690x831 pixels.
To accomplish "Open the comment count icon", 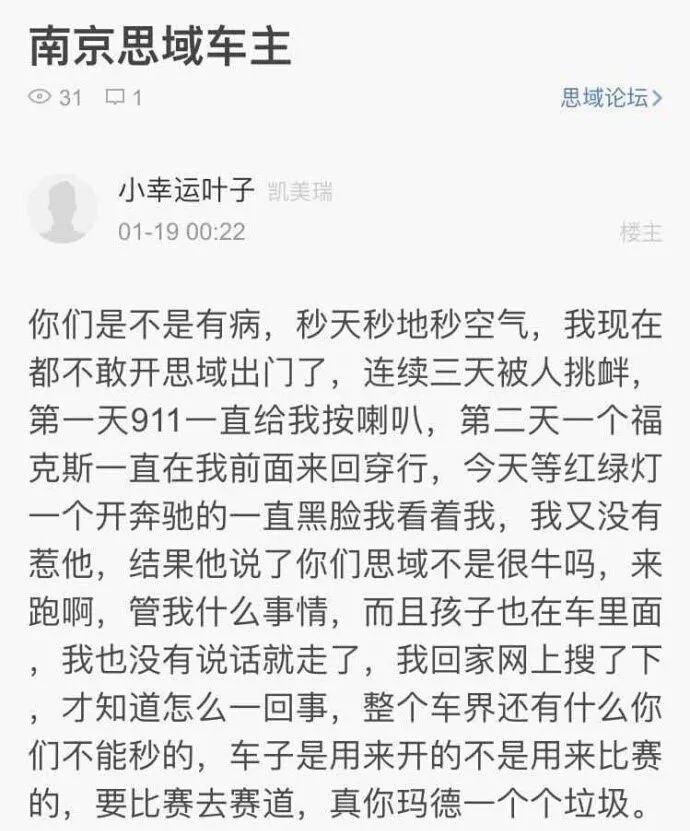I will click(x=116, y=97).
